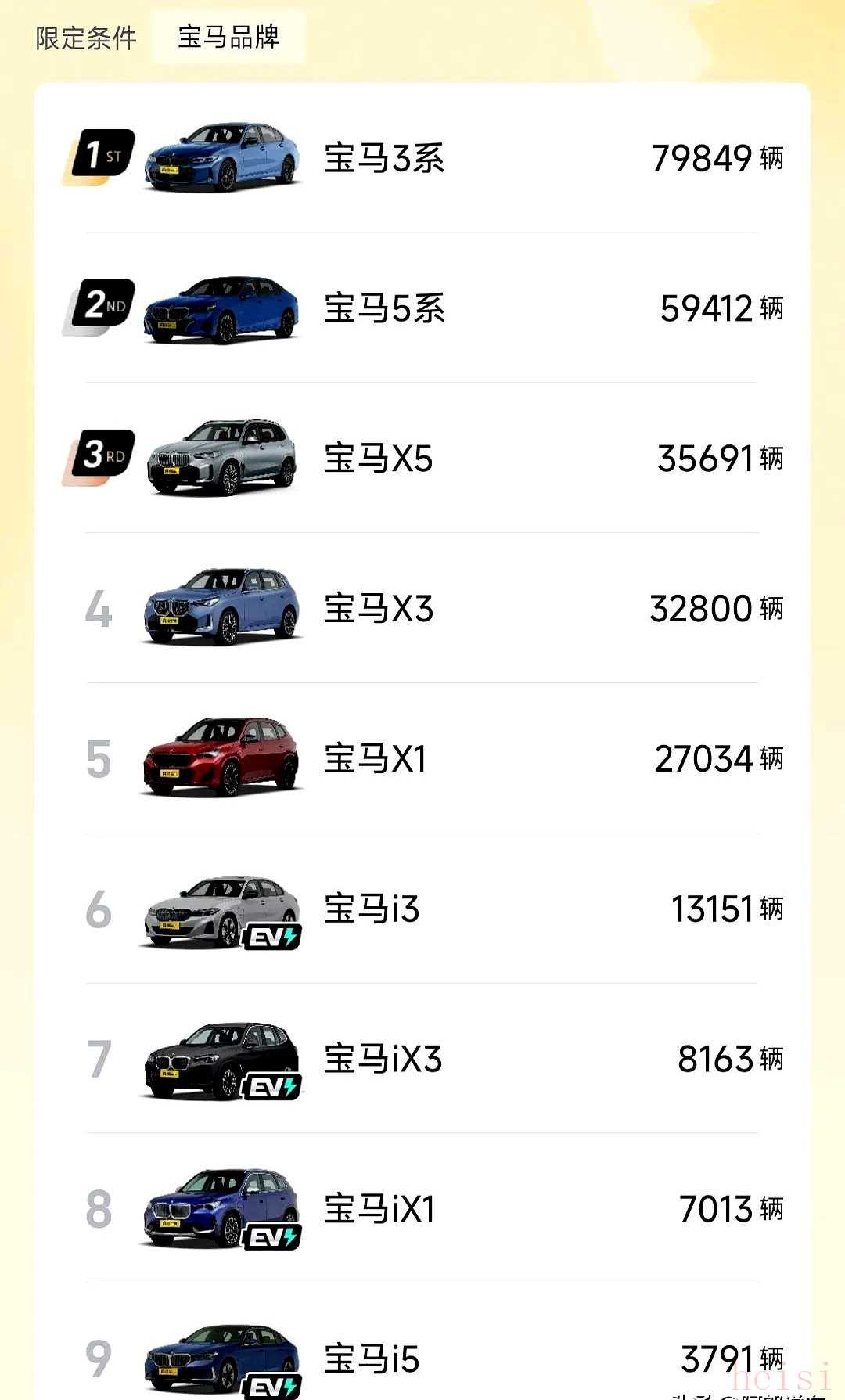Tap the 宝马iX3 list entry
Screen dimensions: 845x1400
[x=383, y=1059]
